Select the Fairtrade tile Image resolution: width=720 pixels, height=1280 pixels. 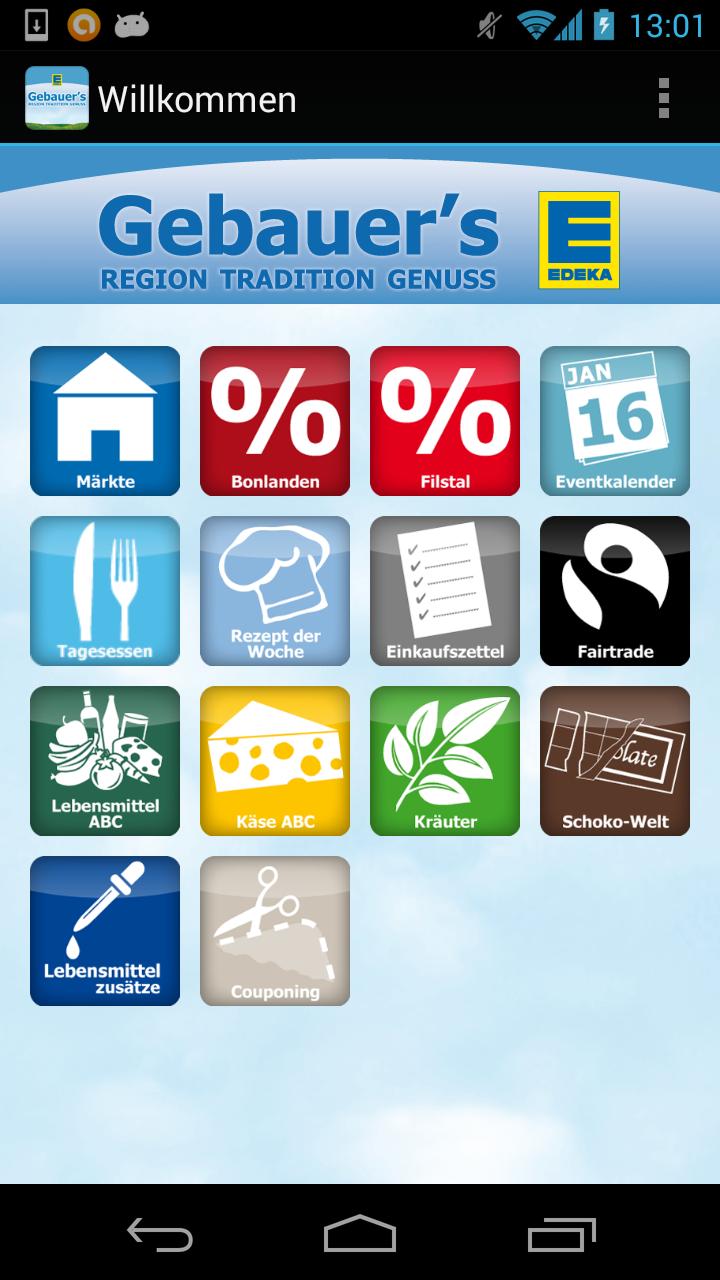(x=615, y=591)
